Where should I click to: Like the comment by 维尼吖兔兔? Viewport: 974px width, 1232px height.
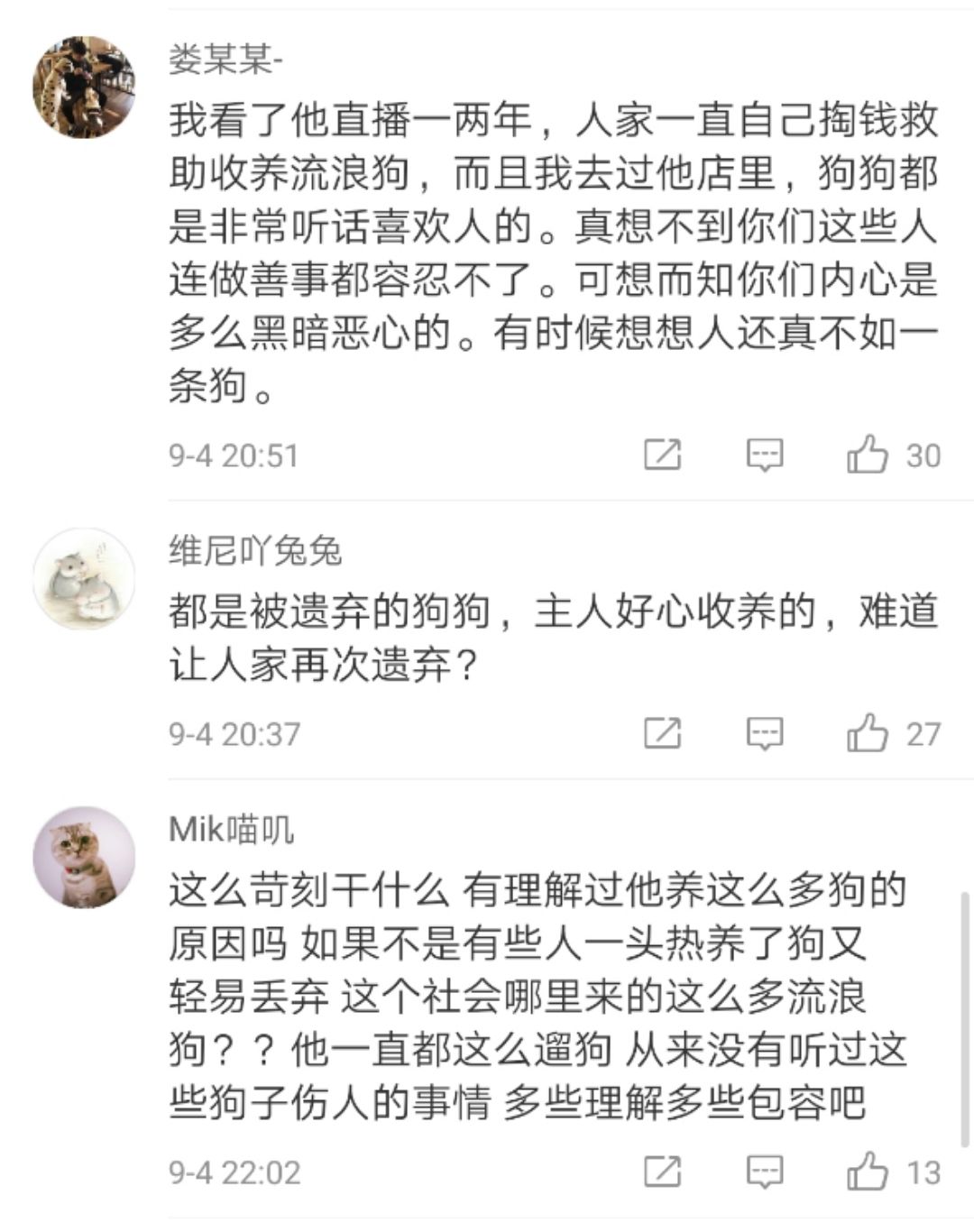[x=868, y=732]
